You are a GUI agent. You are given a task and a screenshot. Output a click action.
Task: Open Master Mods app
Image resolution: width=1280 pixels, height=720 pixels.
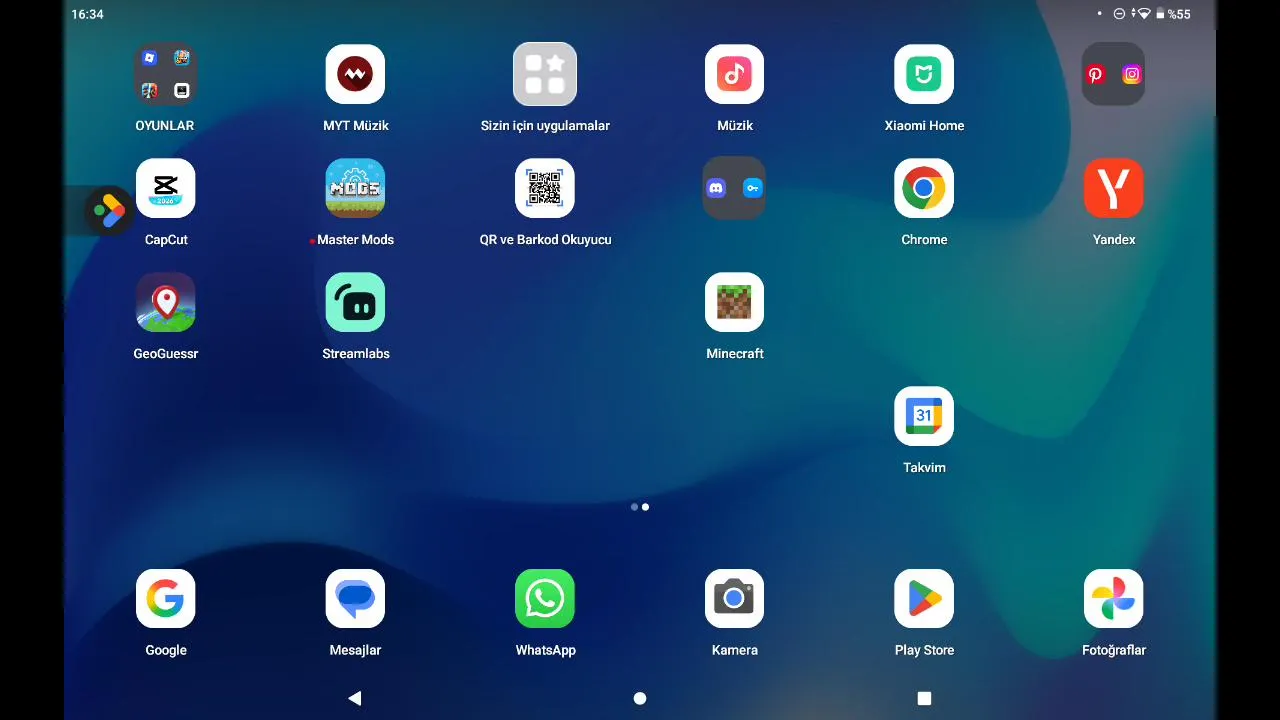355,189
